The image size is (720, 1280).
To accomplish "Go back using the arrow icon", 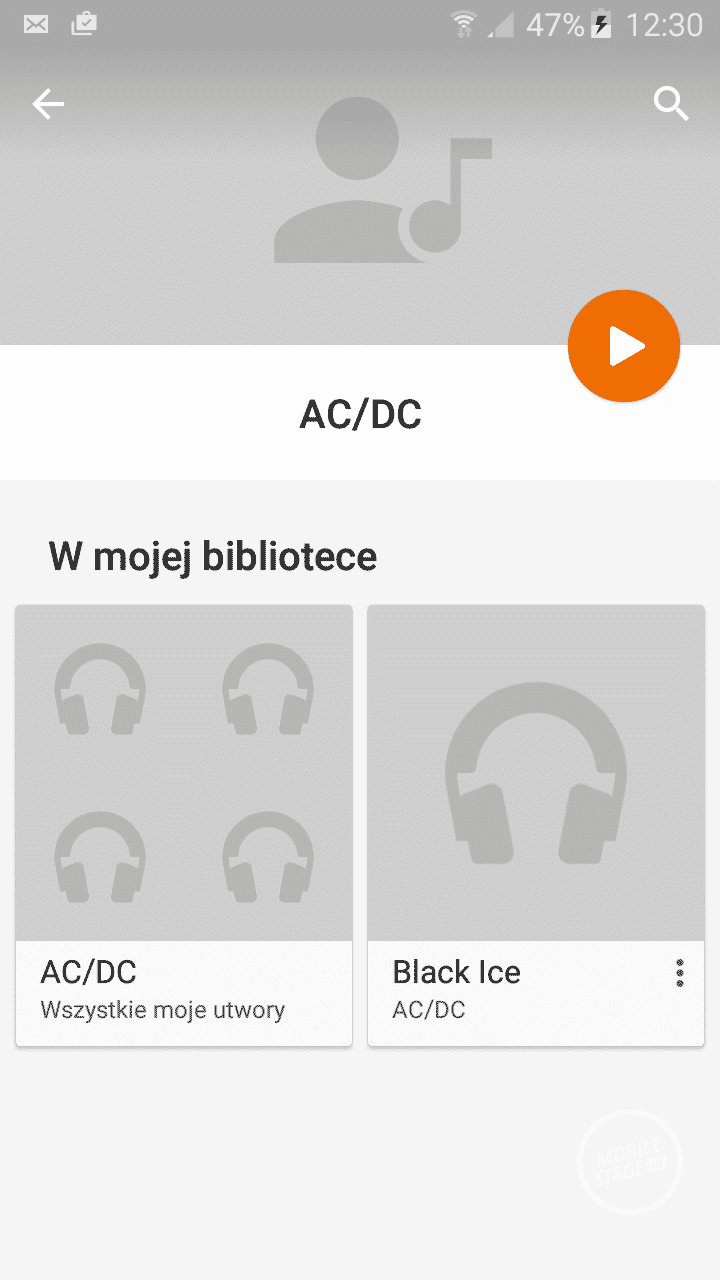I will pos(48,104).
